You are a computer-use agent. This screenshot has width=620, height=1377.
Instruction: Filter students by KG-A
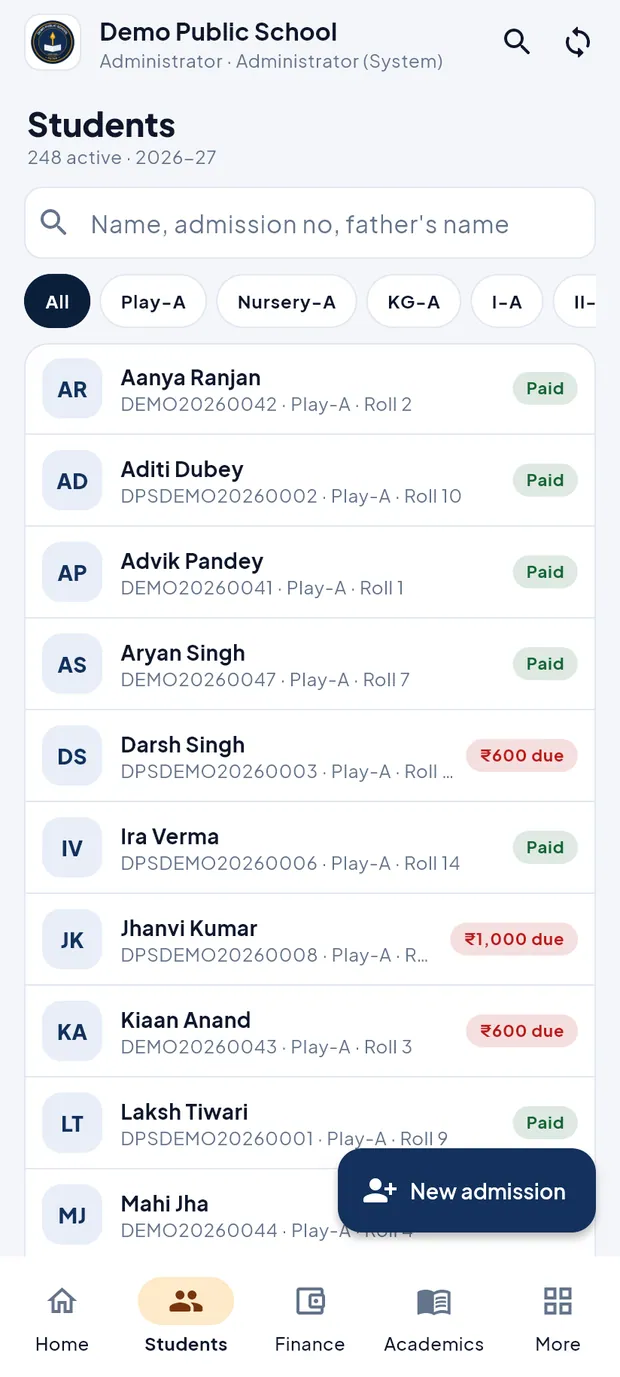click(414, 302)
